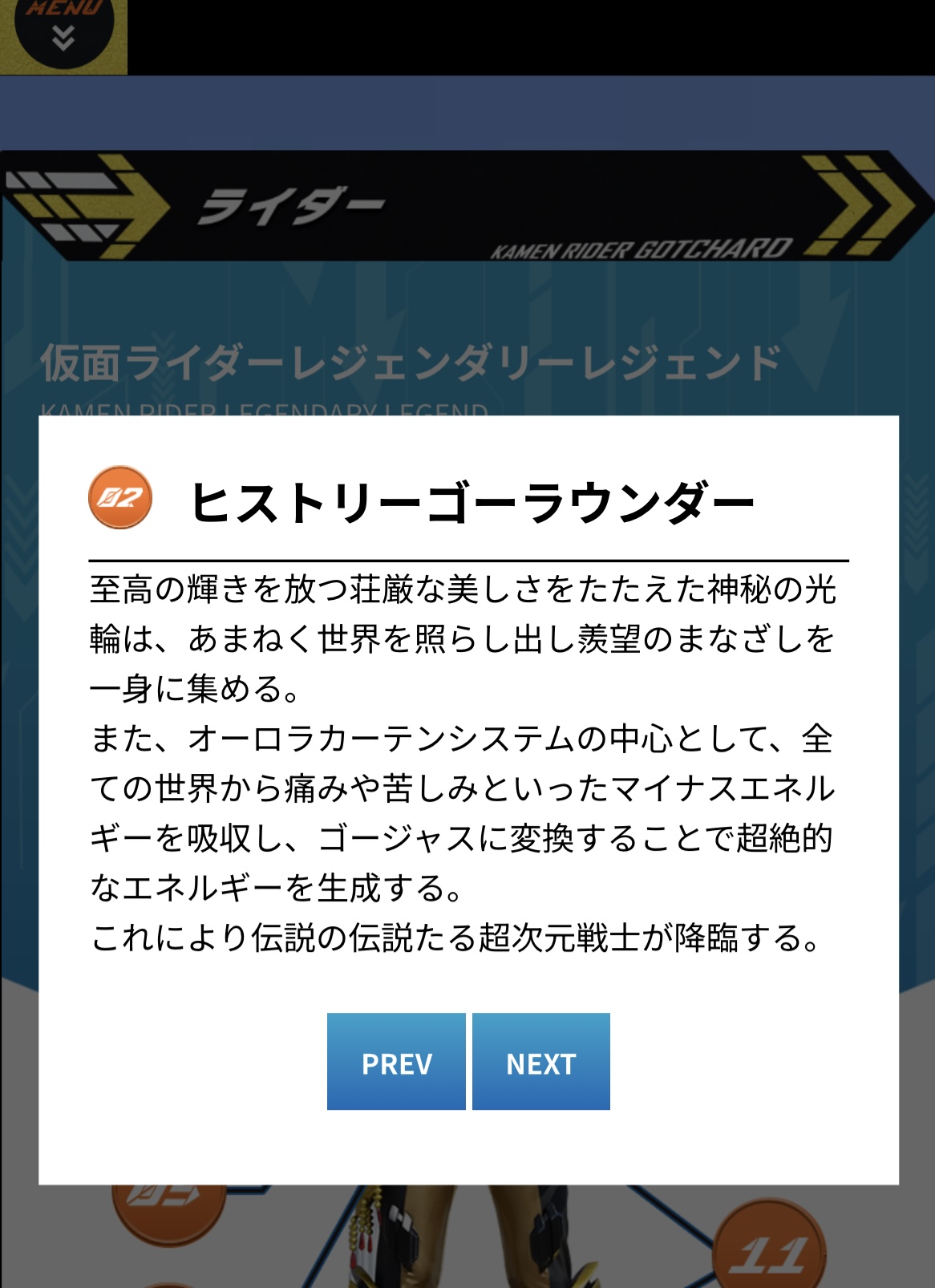Go to the previous item with PREV

pyautogui.click(x=396, y=1061)
